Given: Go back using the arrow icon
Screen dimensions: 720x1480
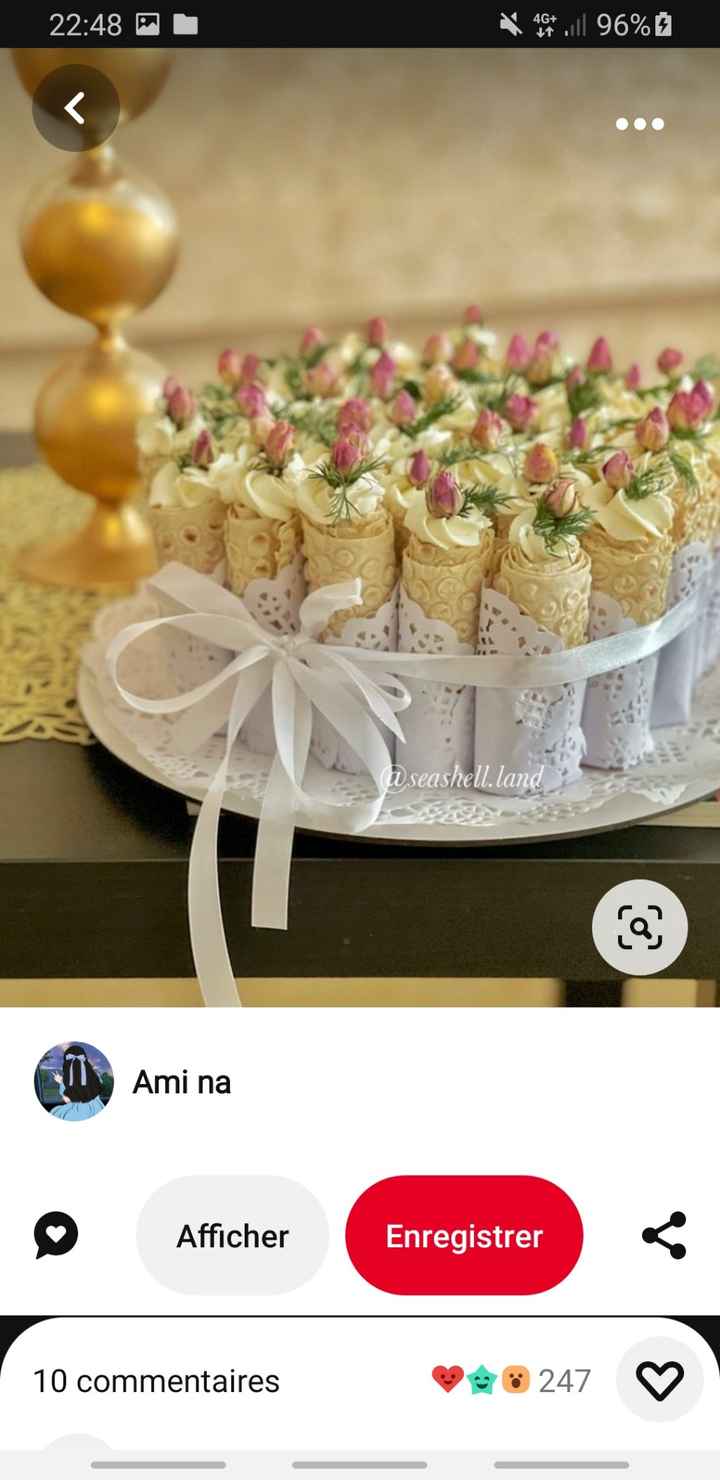Looking at the screenshot, I should (x=75, y=108).
